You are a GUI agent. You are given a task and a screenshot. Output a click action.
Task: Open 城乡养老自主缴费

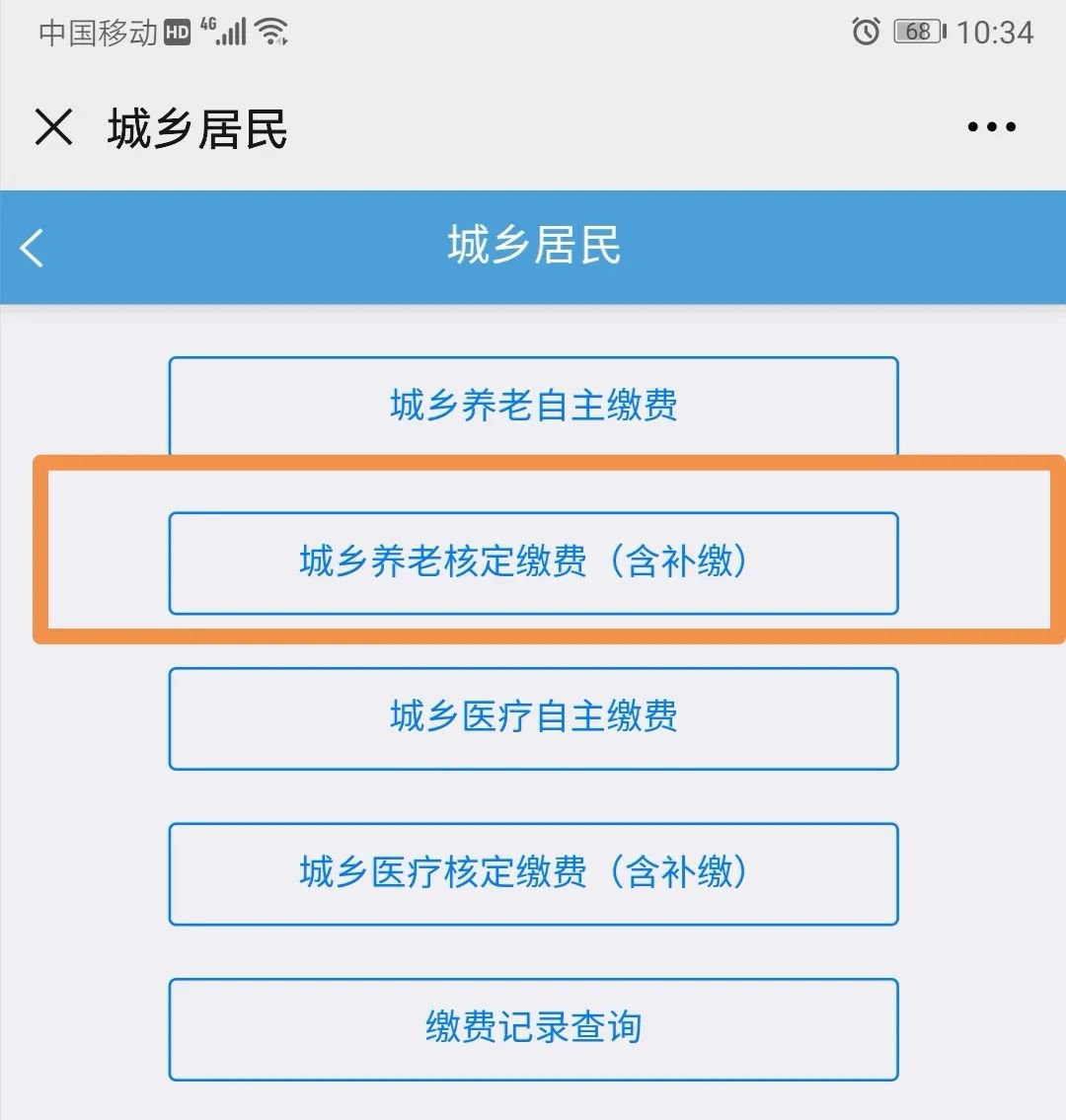coord(533,406)
